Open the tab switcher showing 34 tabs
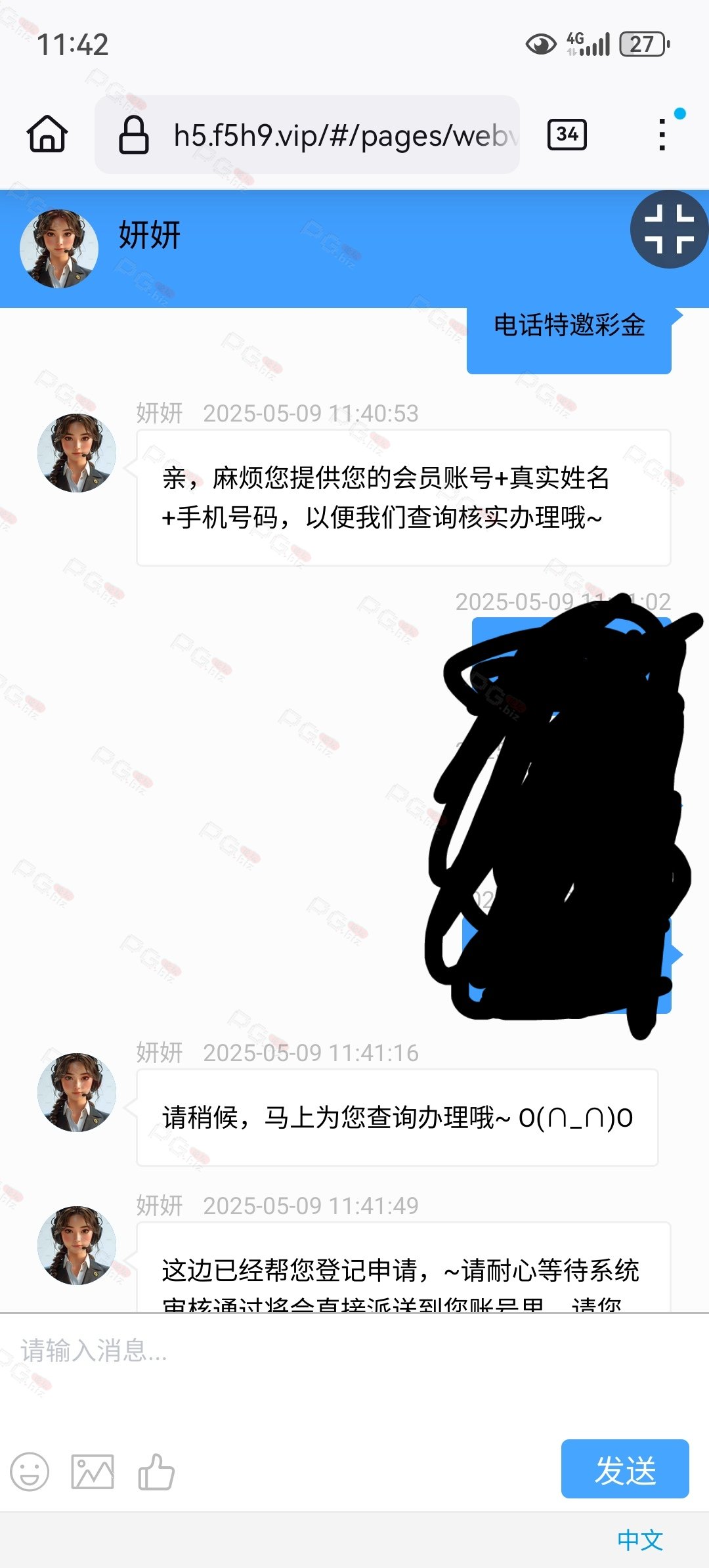Image resolution: width=709 pixels, height=1568 pixels. [567, 135]
